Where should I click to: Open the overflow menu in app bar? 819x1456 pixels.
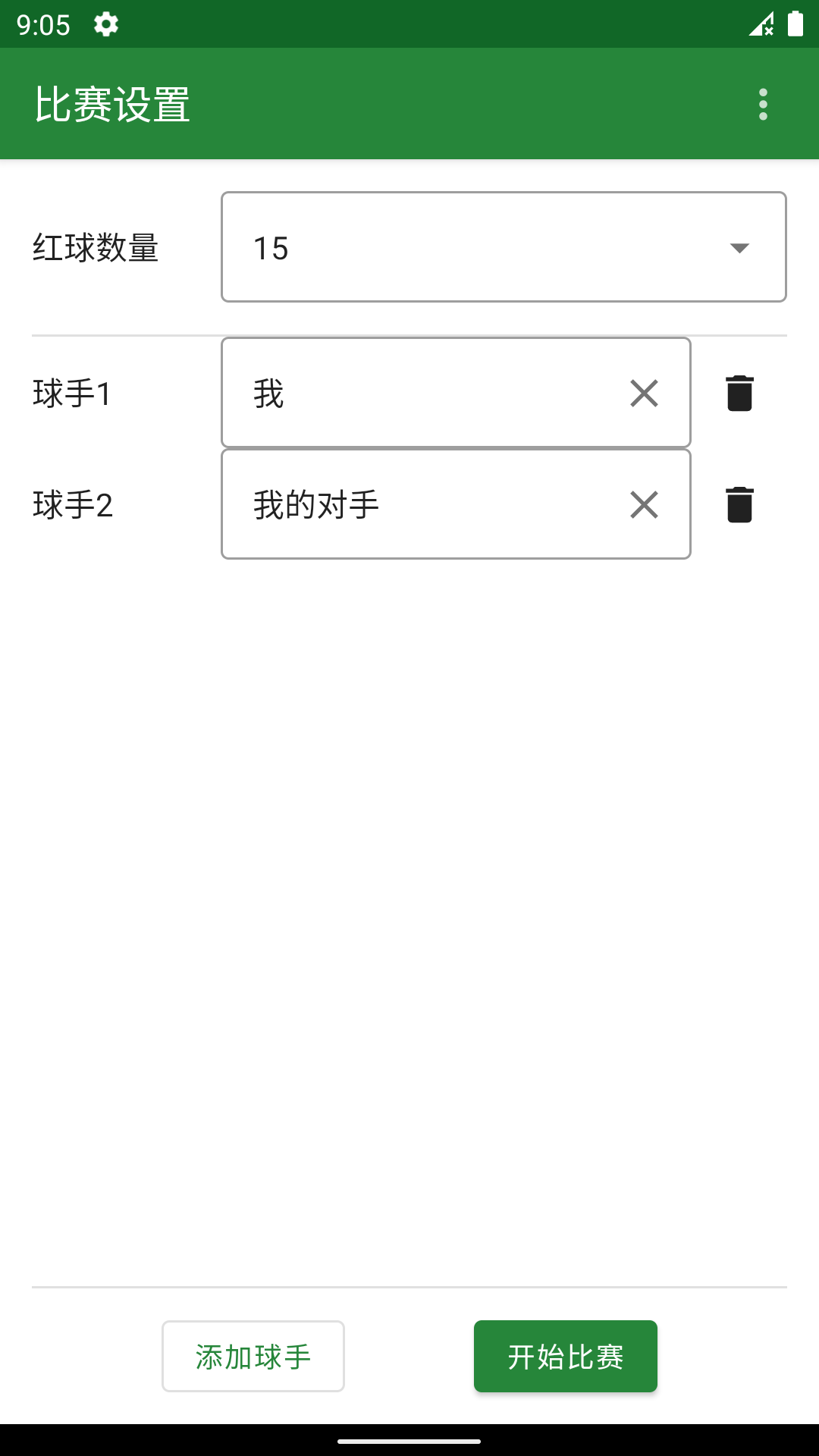(x=763, y=104)
